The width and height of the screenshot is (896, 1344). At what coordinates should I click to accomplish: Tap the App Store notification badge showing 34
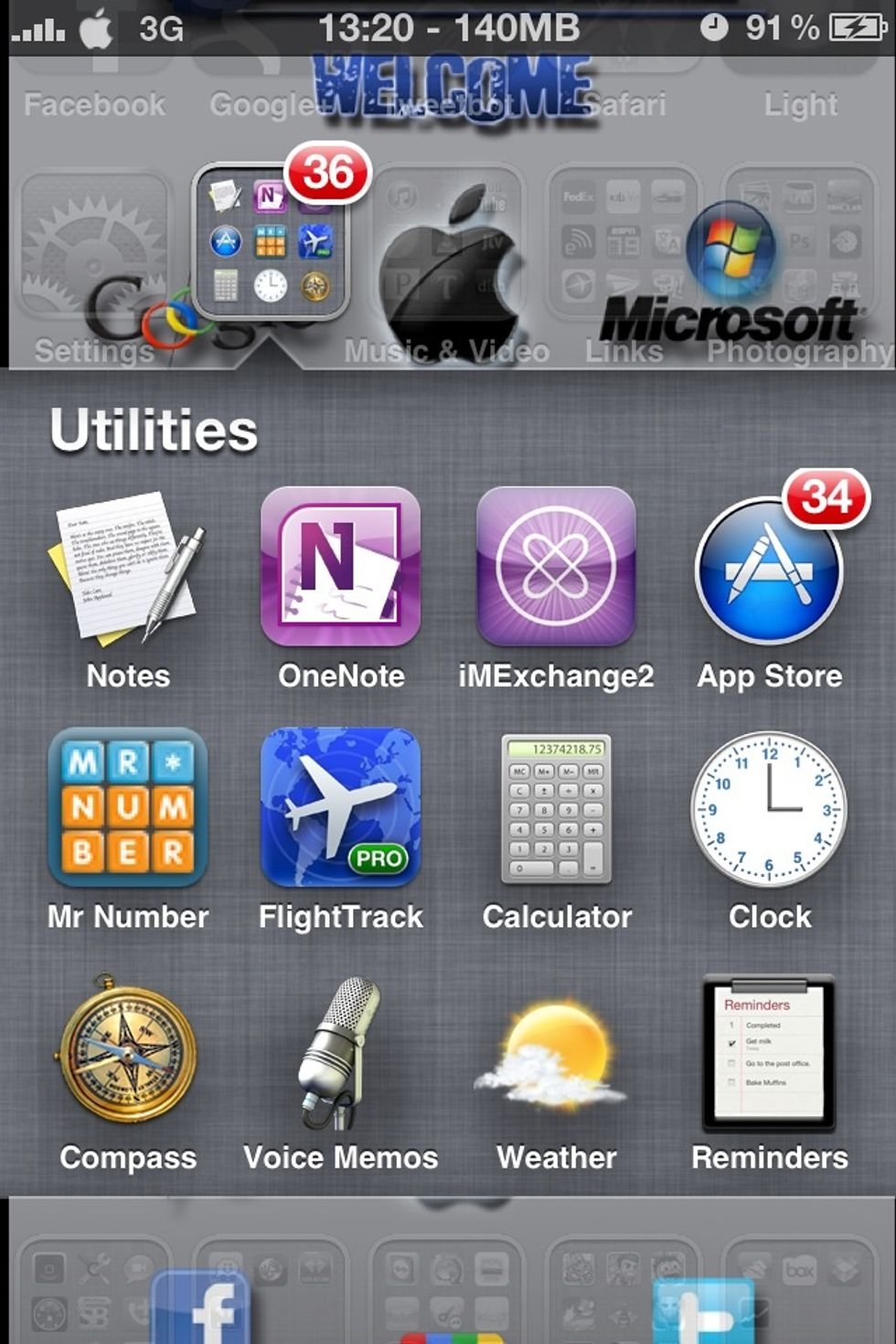tap(826, 498)
